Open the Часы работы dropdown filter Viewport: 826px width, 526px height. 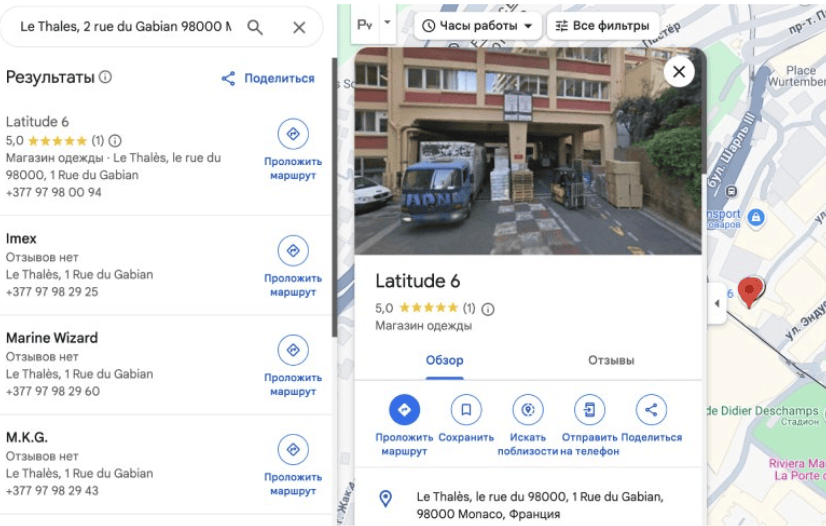477,25
